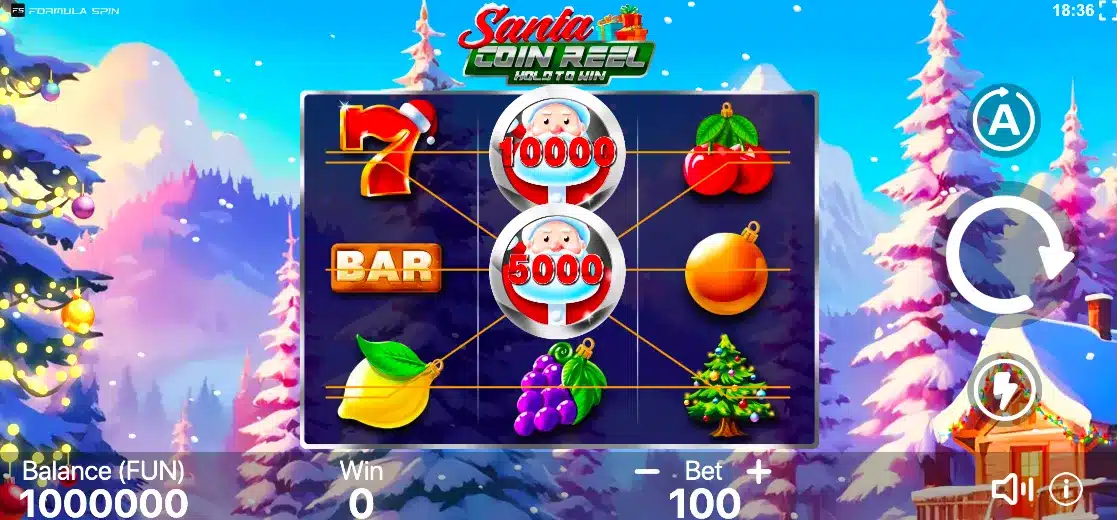Open the game info button
1117x520 pixels.
(x=1066, y=489)
